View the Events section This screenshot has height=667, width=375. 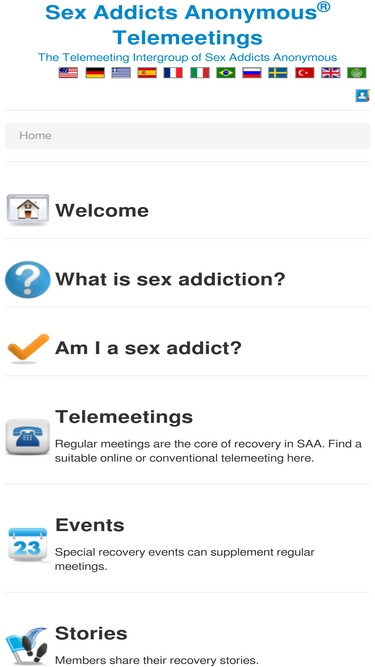tap(90, 525)
